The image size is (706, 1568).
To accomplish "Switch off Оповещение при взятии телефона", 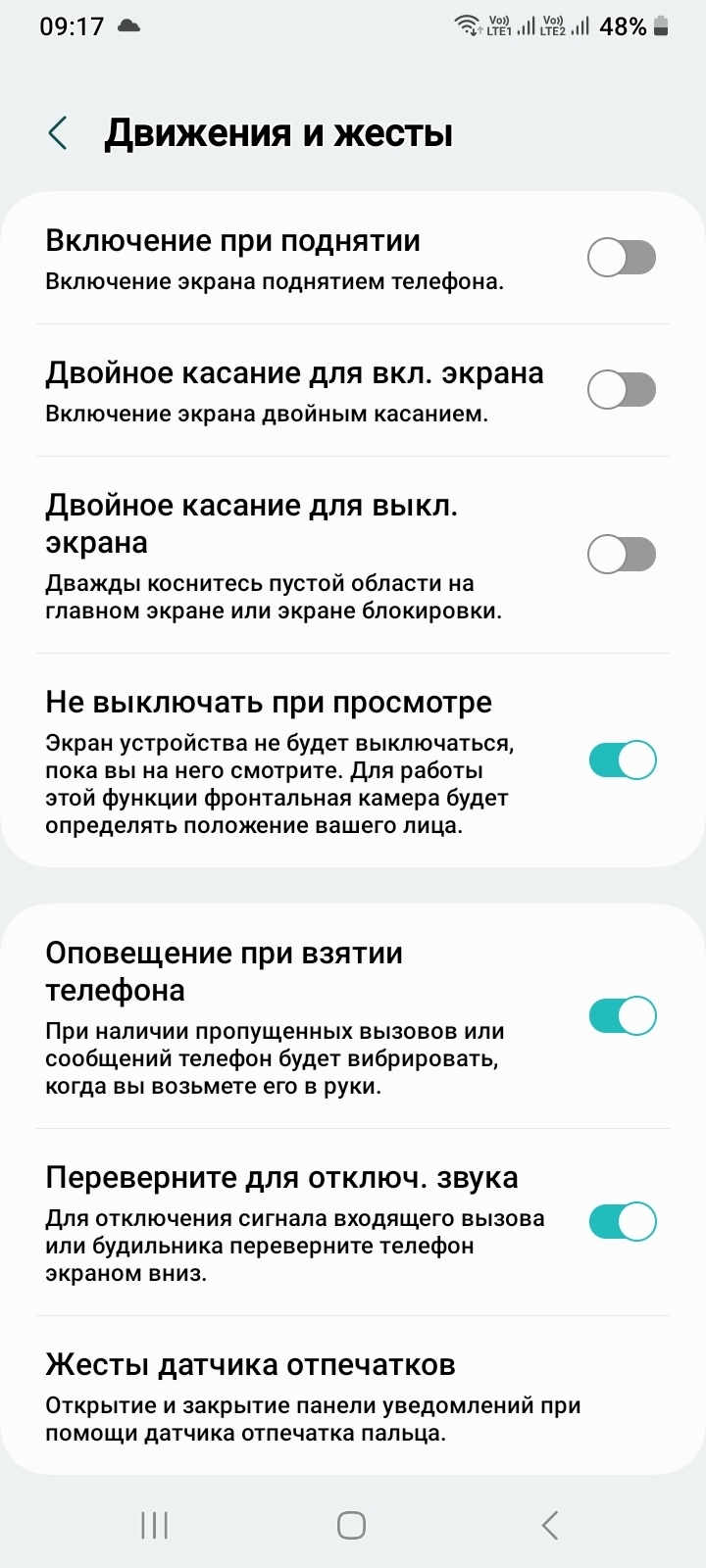I will pos(622,1016).
